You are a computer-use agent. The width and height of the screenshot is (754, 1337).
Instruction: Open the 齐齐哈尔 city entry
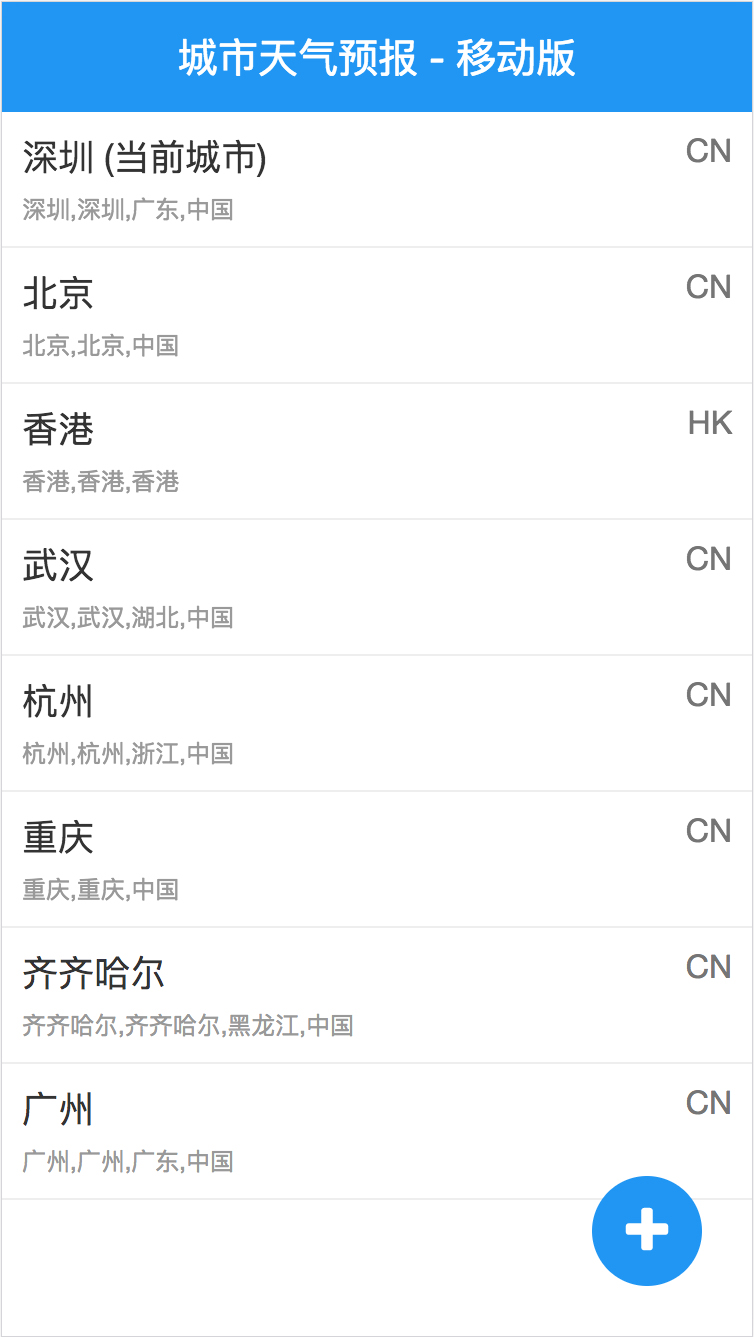376,995
